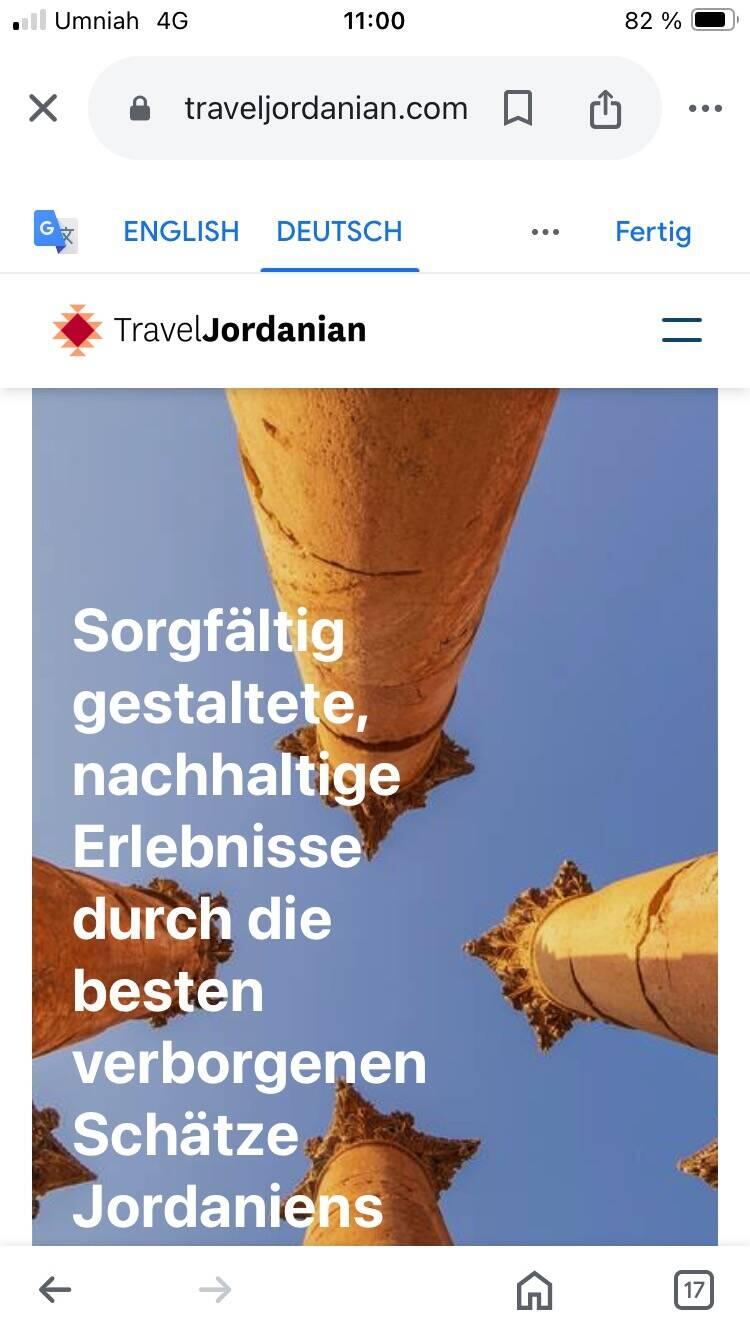The height and width of the screenshot is (1334, 750).
Task: Select the DEUTSCH translation tab
Action: [x=339, y=232]
